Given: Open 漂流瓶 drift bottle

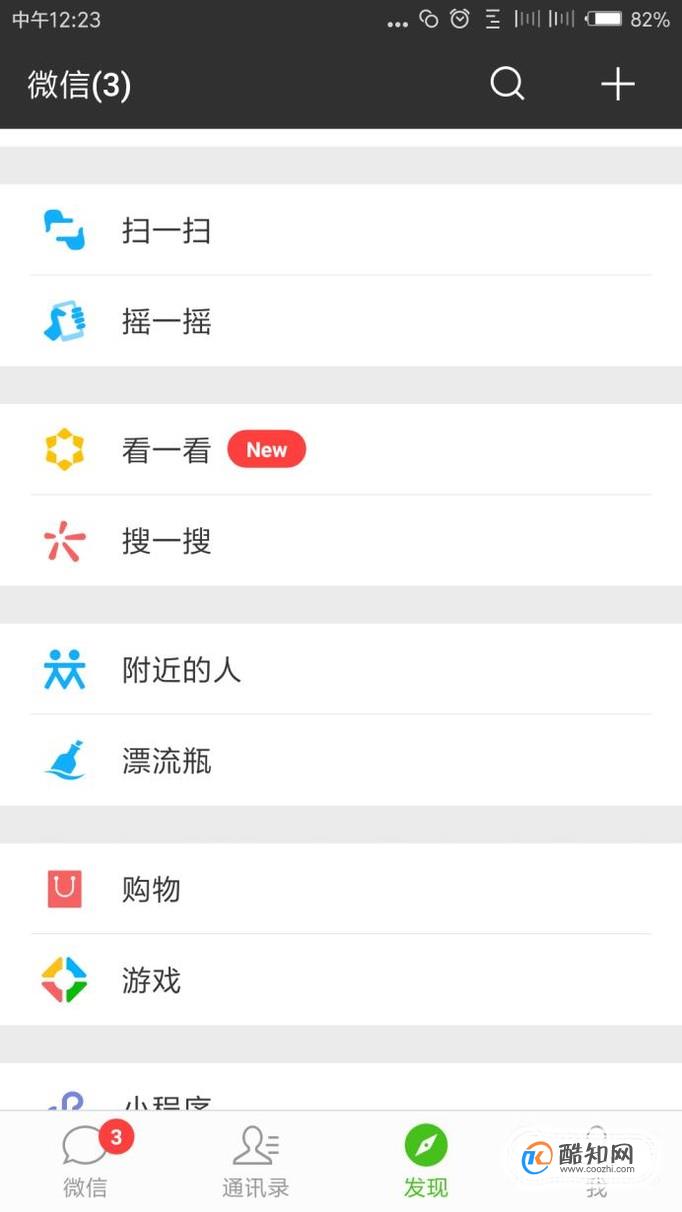Looking at the screenshot, I should (341, 760).
